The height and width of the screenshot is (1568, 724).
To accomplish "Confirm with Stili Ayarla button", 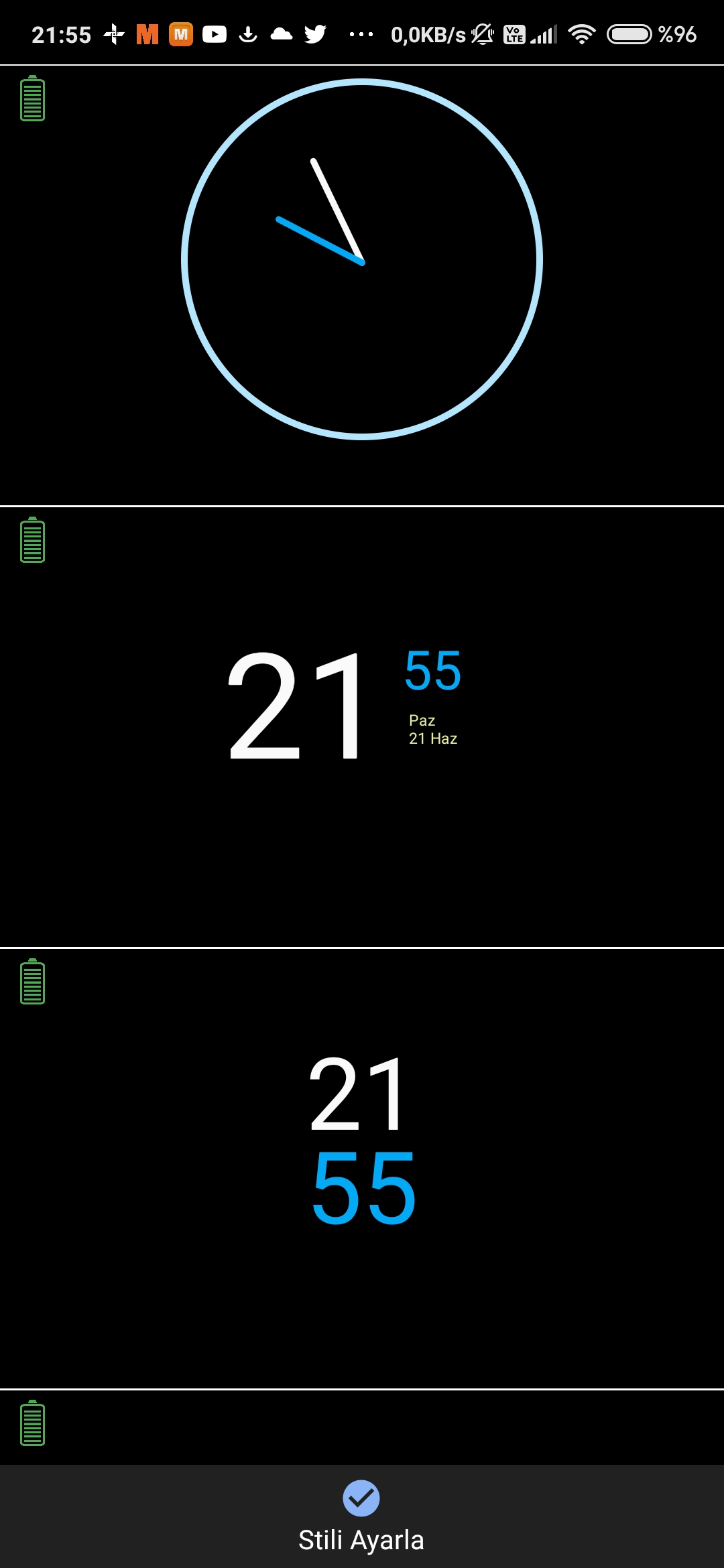I will coord(361,1517).
